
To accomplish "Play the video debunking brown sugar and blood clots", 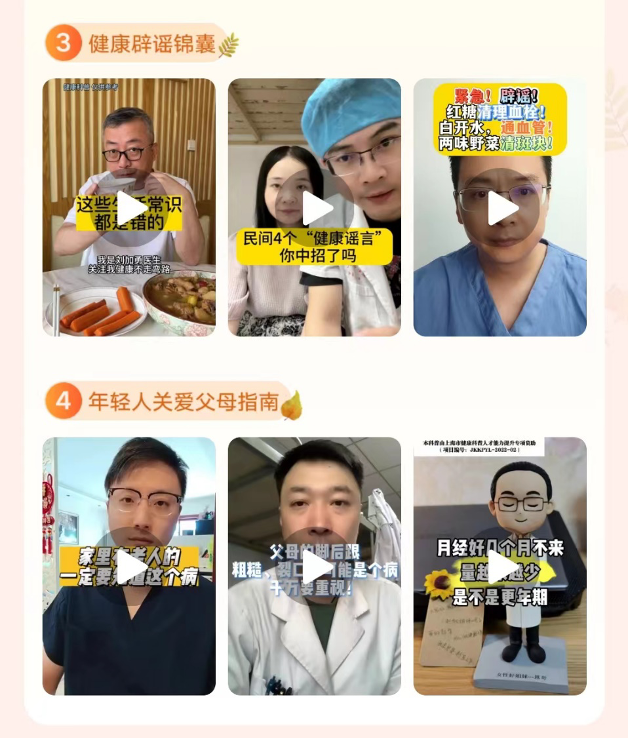I will click(502, 208).
